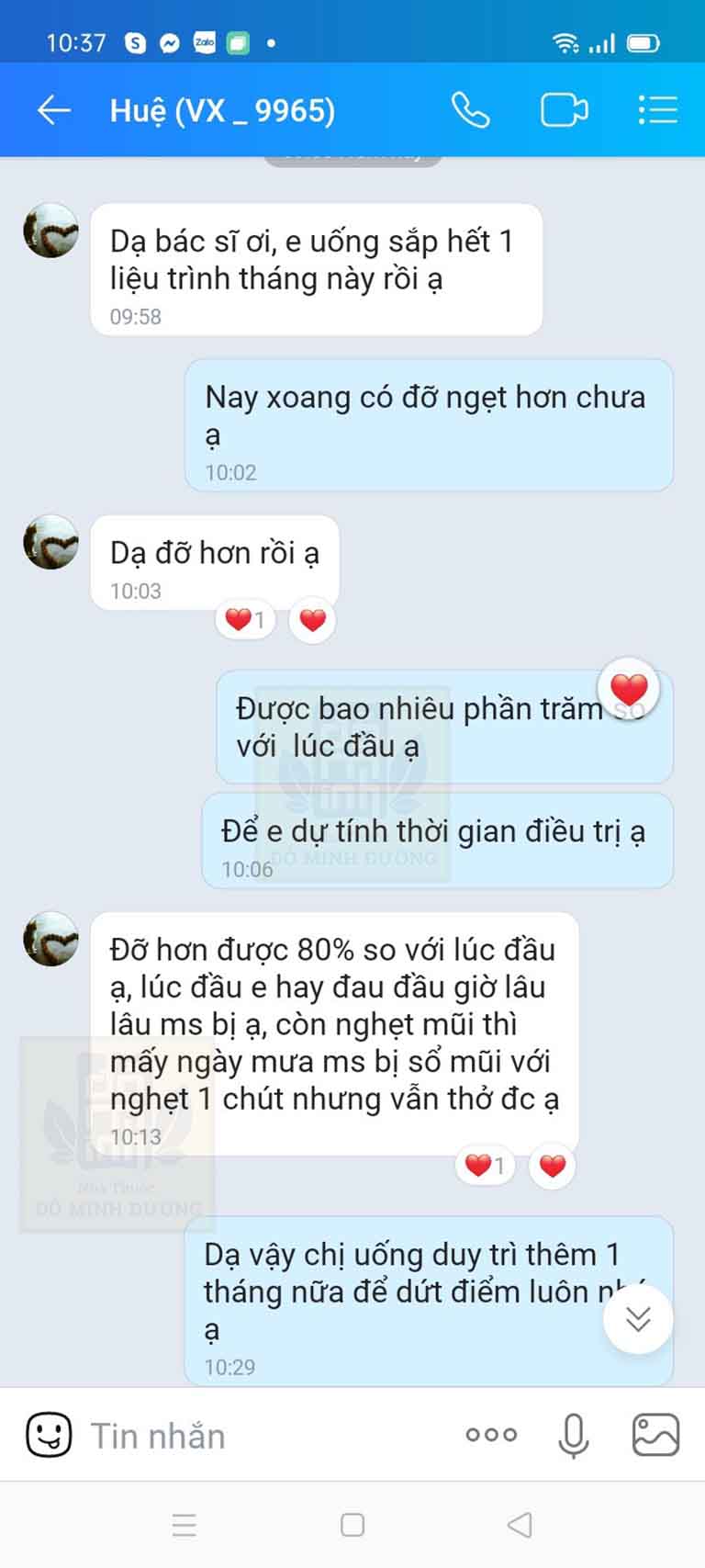Tap heart reaction on the 80% message

click(552, 1166)
